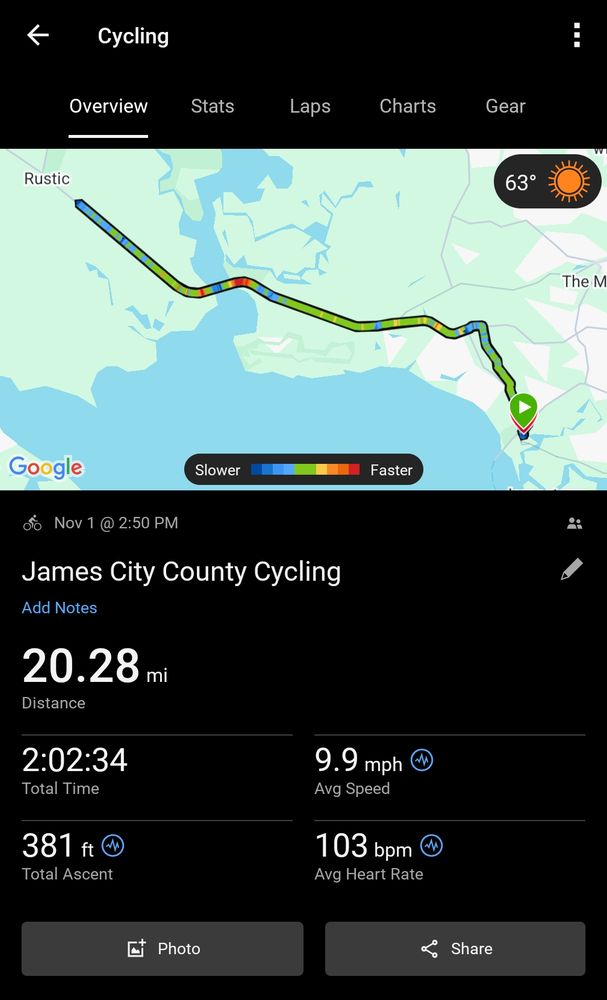Switch to the Laps tab
This screenshot has height=1000, width=607.
[310, 106]
